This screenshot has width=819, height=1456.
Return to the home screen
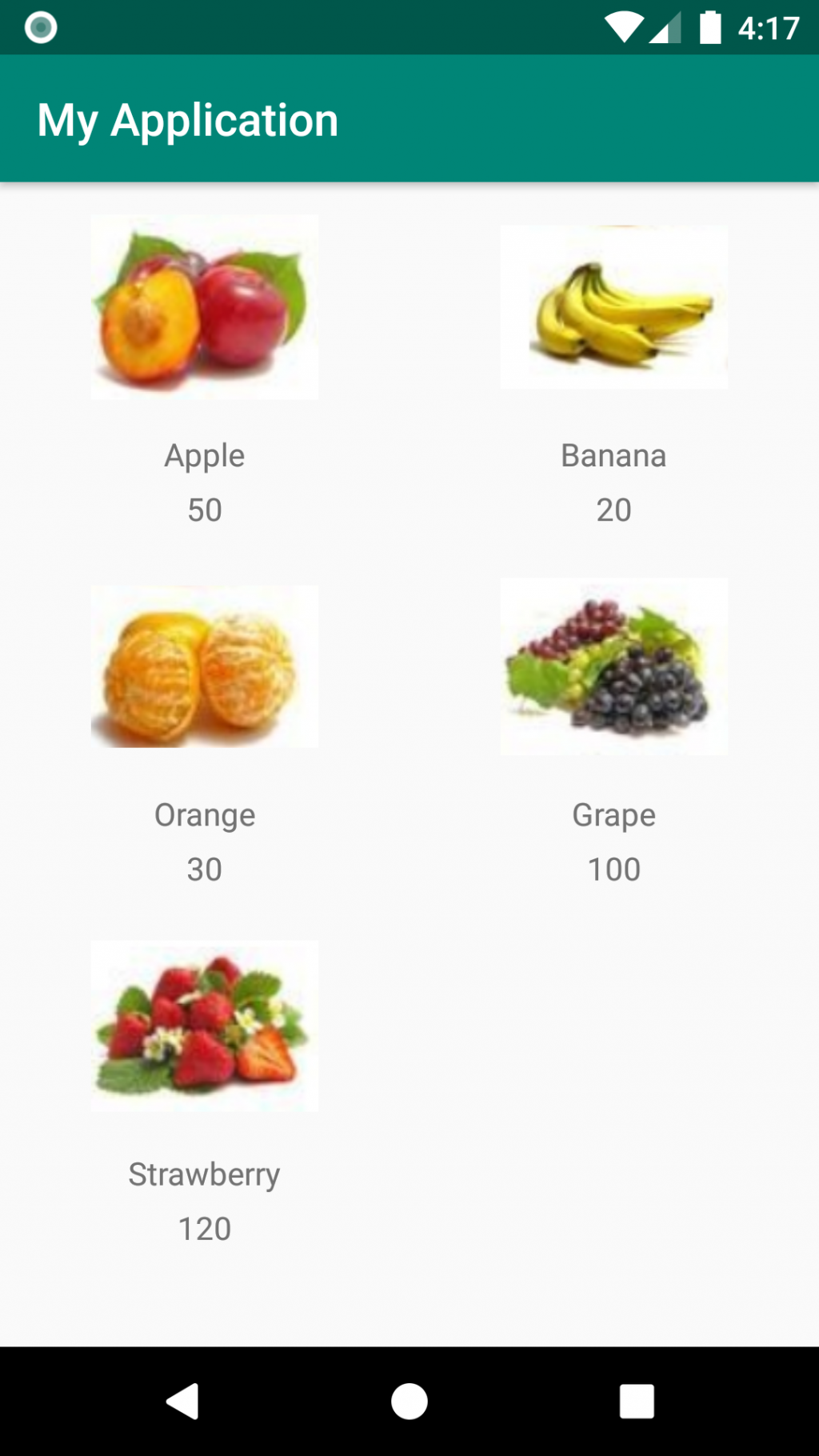click(409, 1401)
